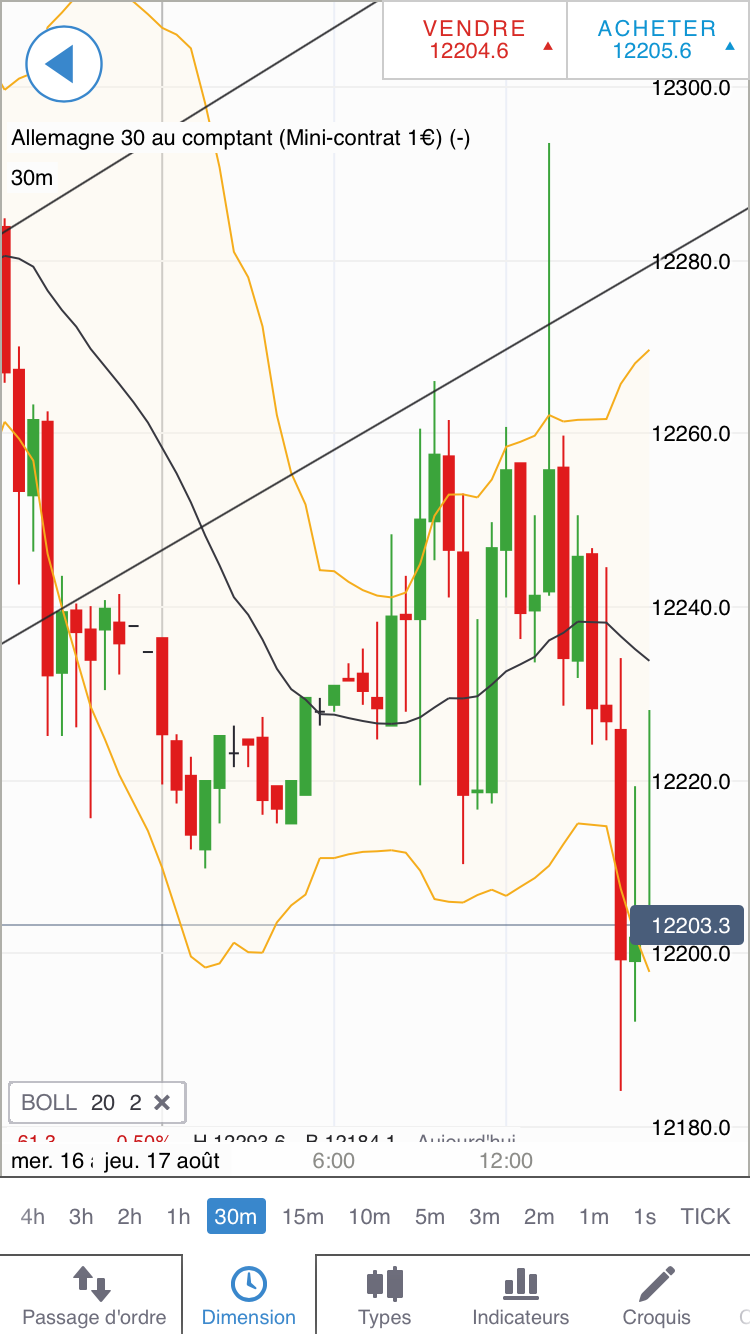Image resolution: width=750 pixels, height=1334 pixels.
Task: Open the Types chart style options
Action: 385,1295
